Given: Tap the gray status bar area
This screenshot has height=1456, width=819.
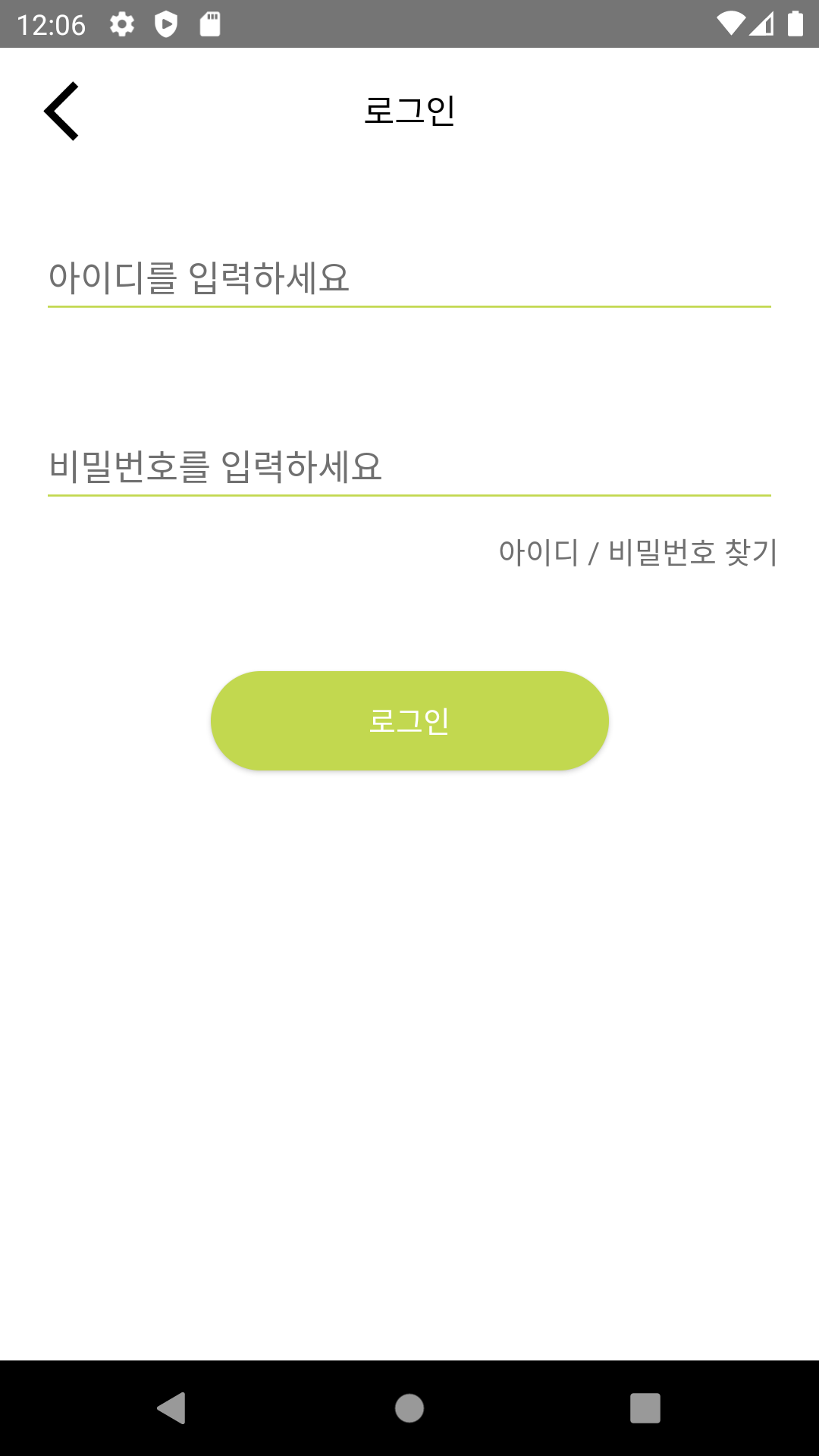Looking at the screenshot, I should coord(455,24).
